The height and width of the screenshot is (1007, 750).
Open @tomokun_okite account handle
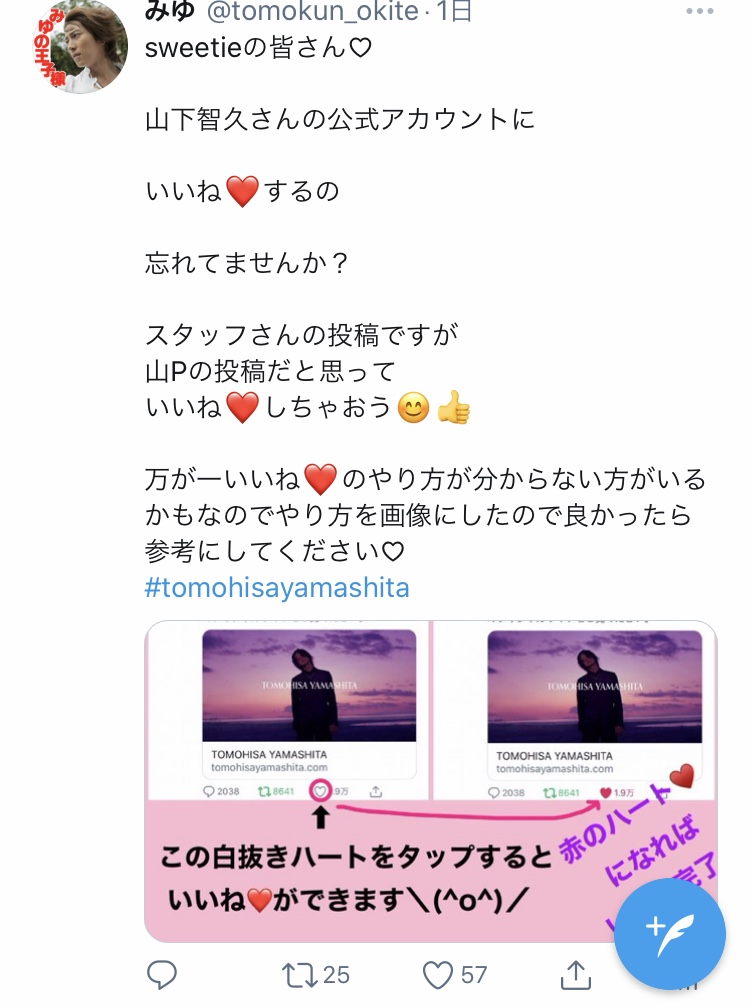[x=312, y=11]
